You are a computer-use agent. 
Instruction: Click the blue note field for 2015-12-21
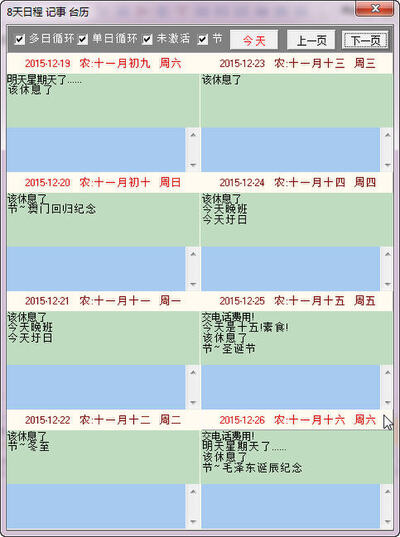pos(96,387)
